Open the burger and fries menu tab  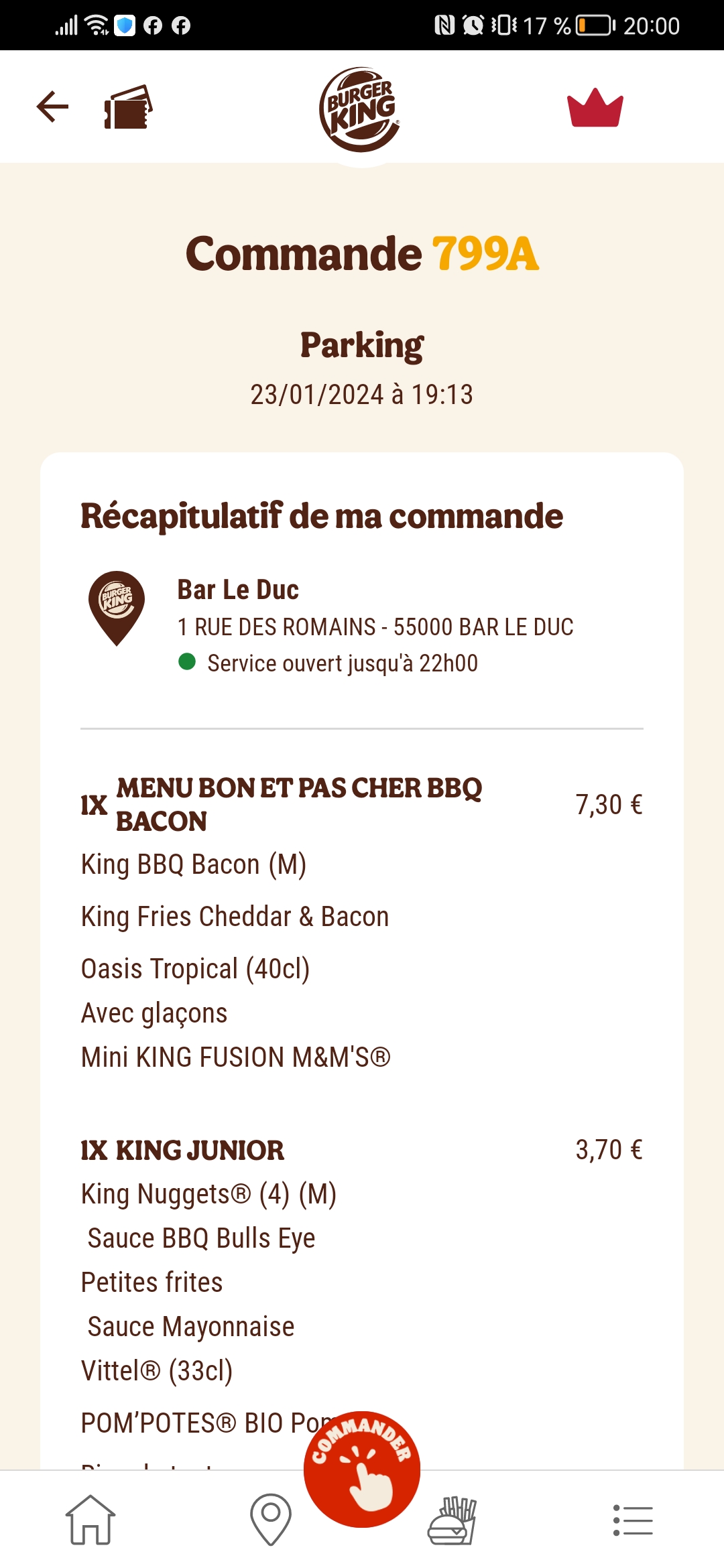[452, 1520]
